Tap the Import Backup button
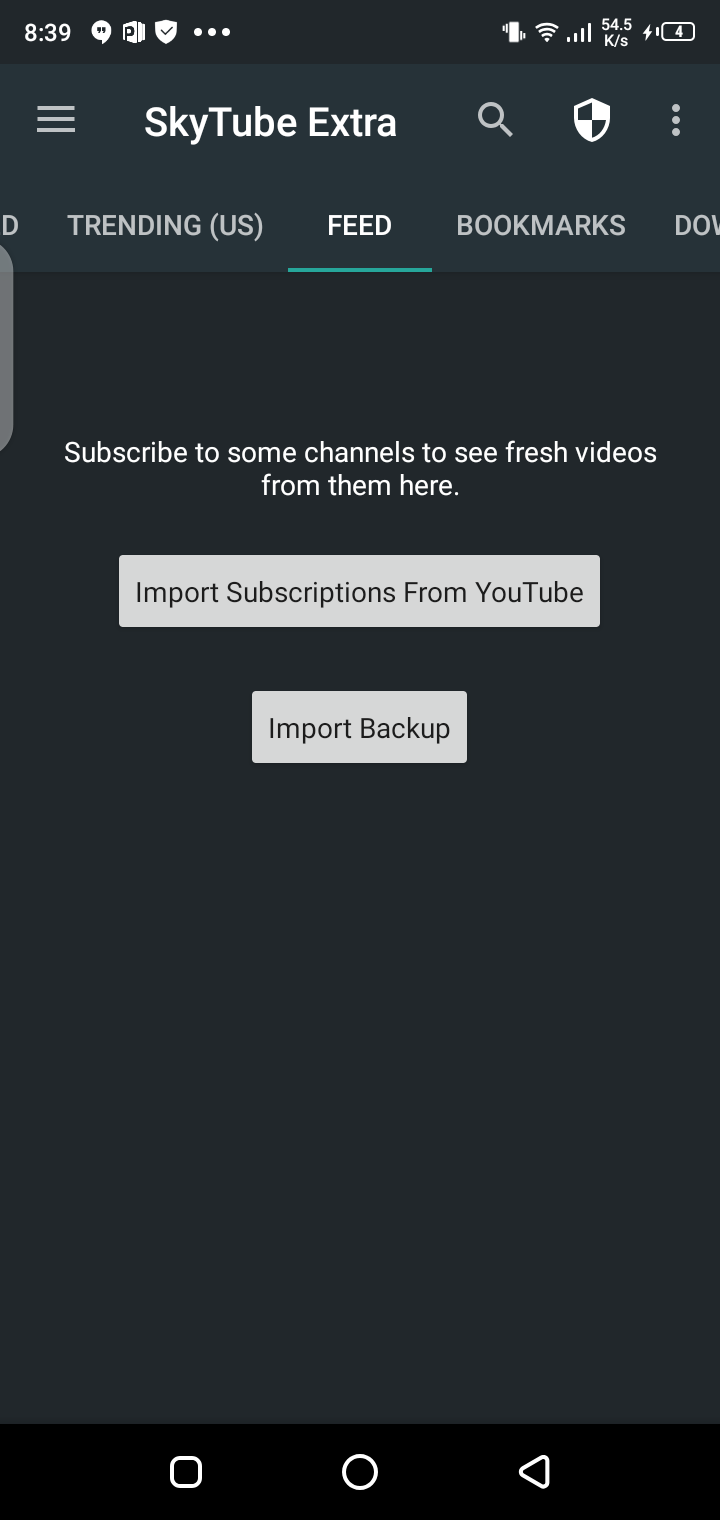 (359, 728)
